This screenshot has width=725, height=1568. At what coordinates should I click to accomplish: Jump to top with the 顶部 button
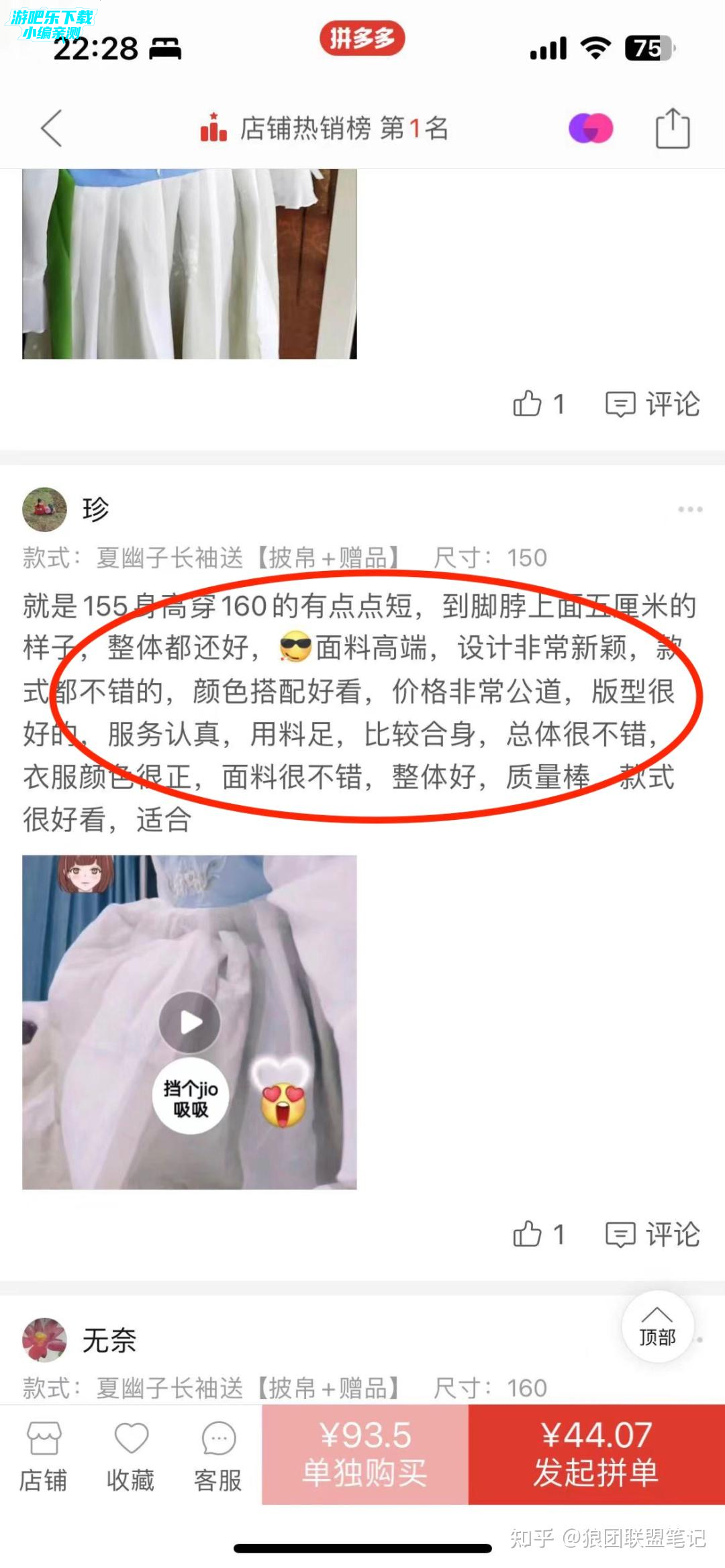tap(657, 1326)
